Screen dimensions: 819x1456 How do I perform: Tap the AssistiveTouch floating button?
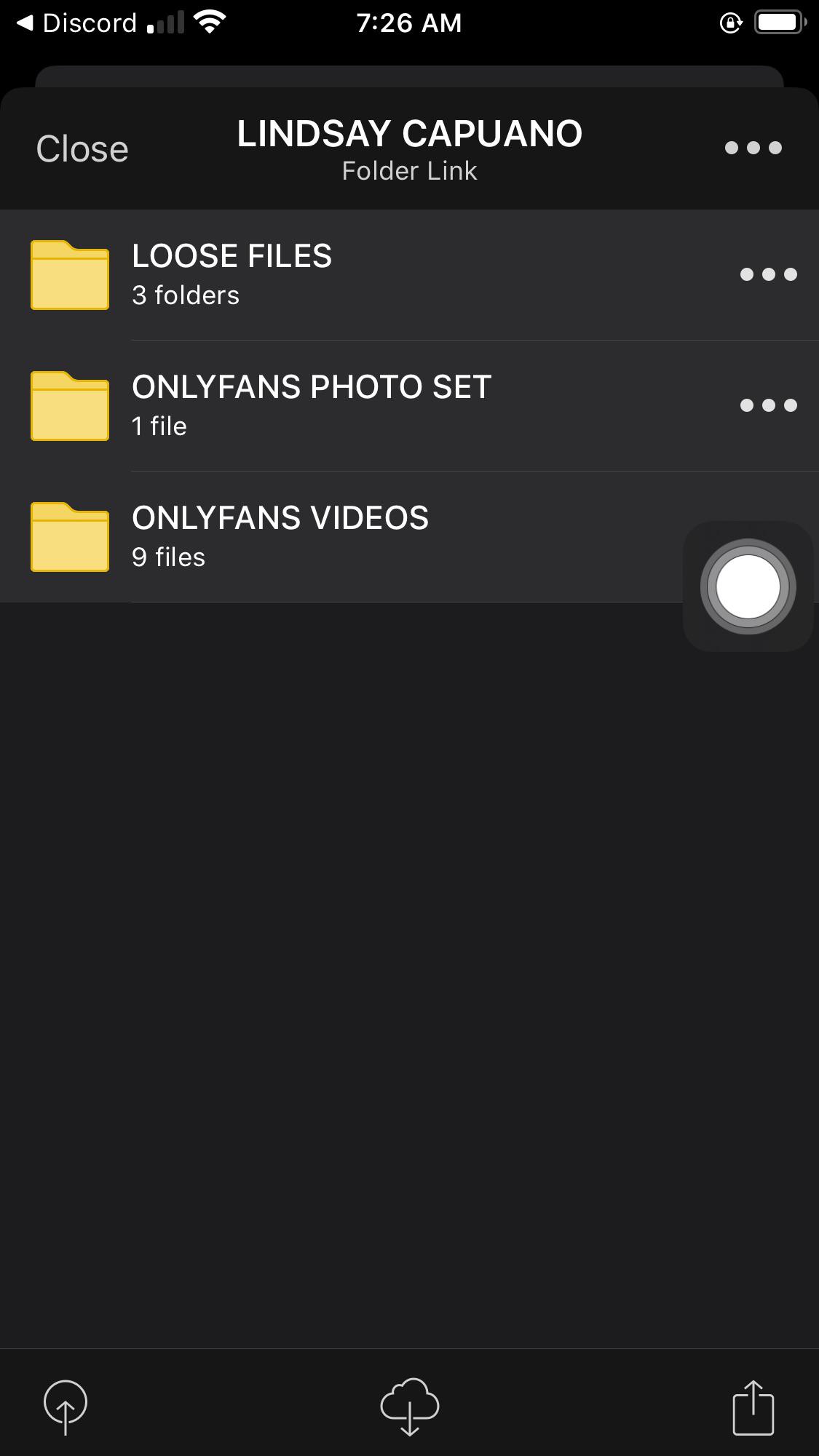(x=748, y=586)
